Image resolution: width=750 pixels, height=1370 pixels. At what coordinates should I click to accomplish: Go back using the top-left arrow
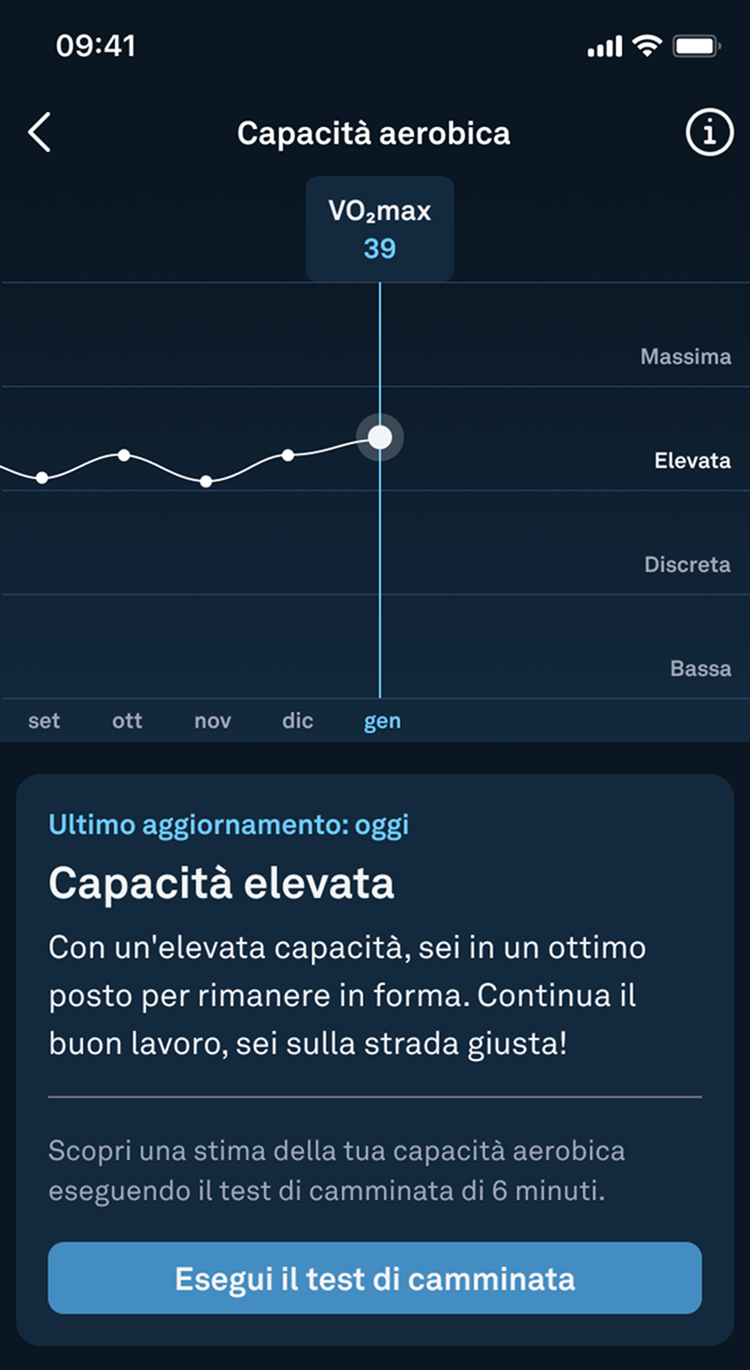pyautogui.click(x=39, y=133)
